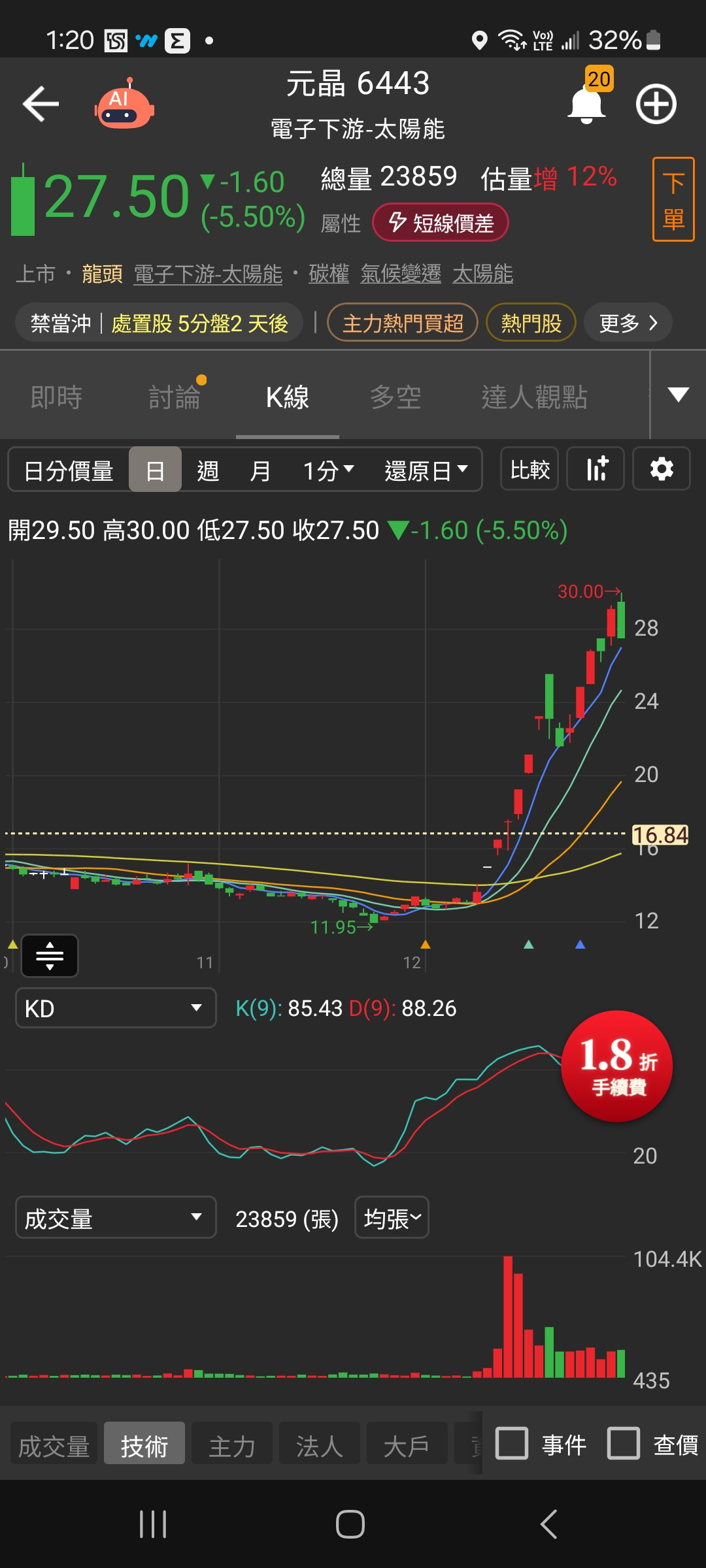Screen dimensions: 706x1568
Task: Open the 電子下游-太陽能 category link
Action: (208, 274)
